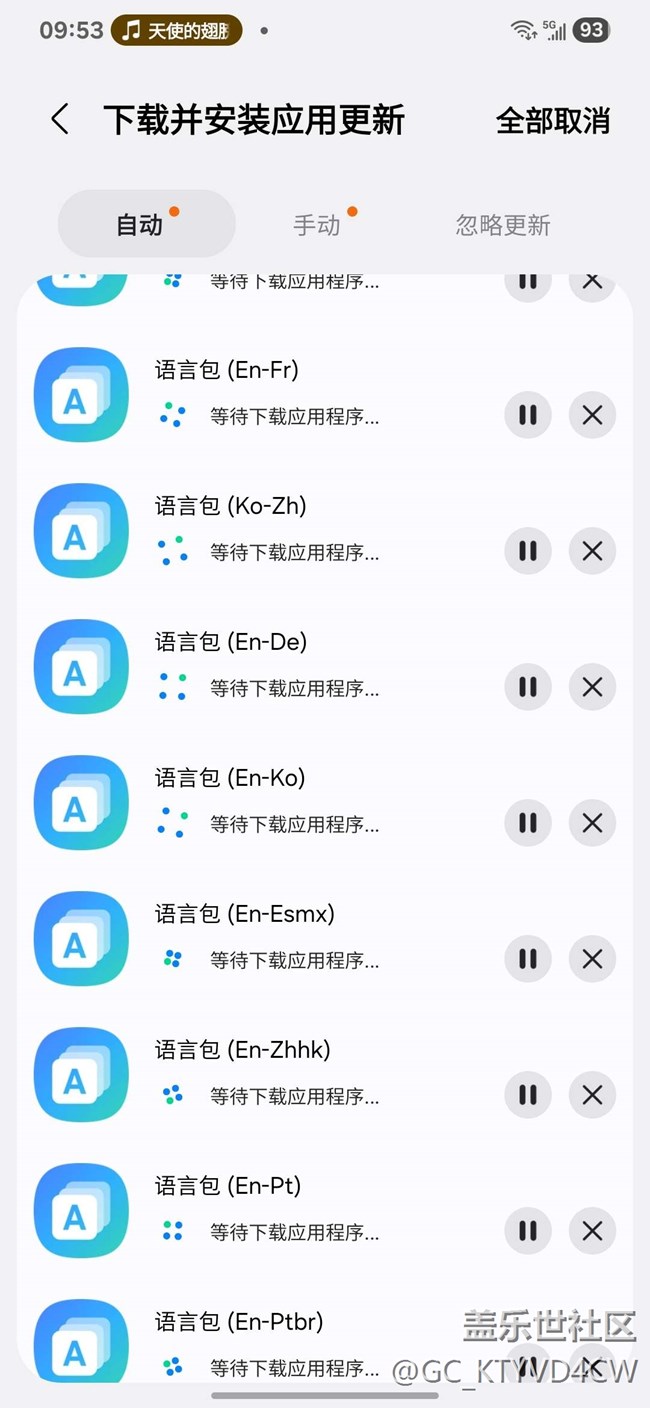Pause the 语言包 (En-Ko) download
This screenshot has height=1408, width=650.
click(x=528, y=822)
